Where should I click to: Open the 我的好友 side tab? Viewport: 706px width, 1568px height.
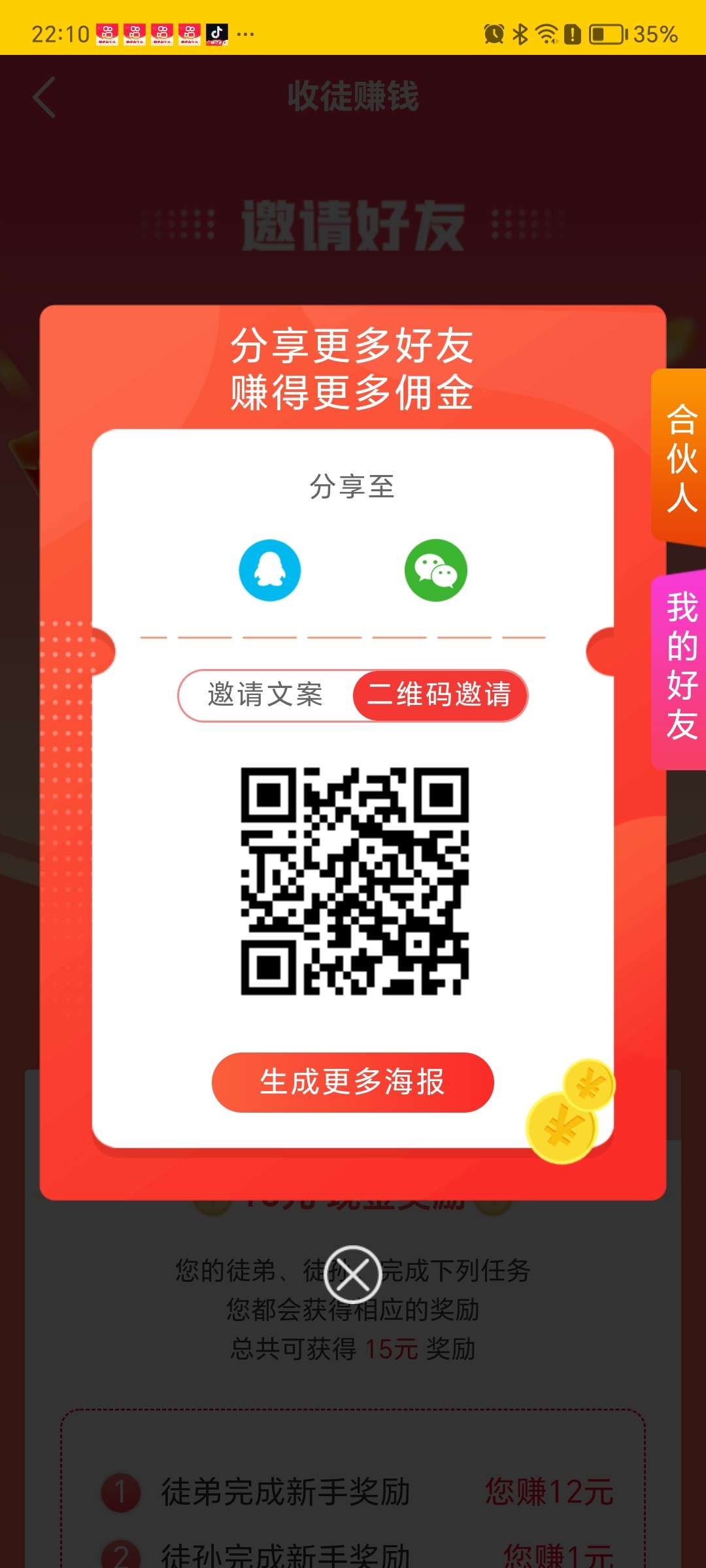[x=680, y=666]
